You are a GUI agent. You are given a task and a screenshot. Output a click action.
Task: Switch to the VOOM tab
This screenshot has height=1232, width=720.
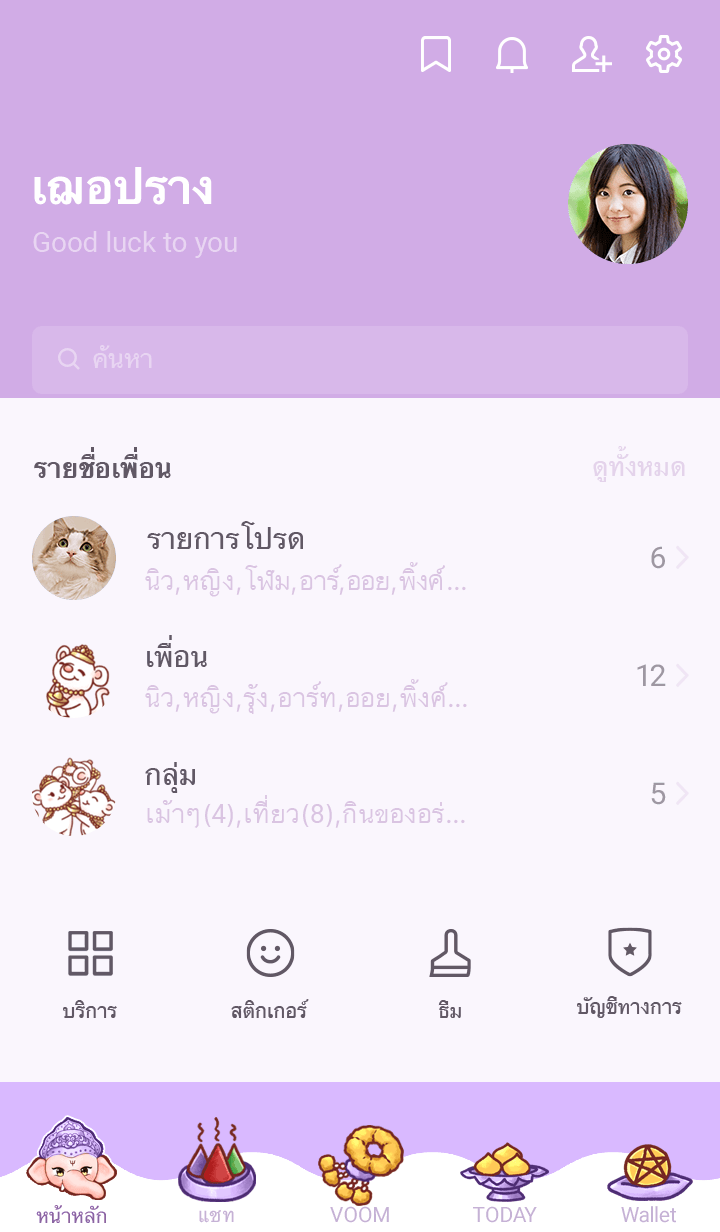coord(360,1172)
